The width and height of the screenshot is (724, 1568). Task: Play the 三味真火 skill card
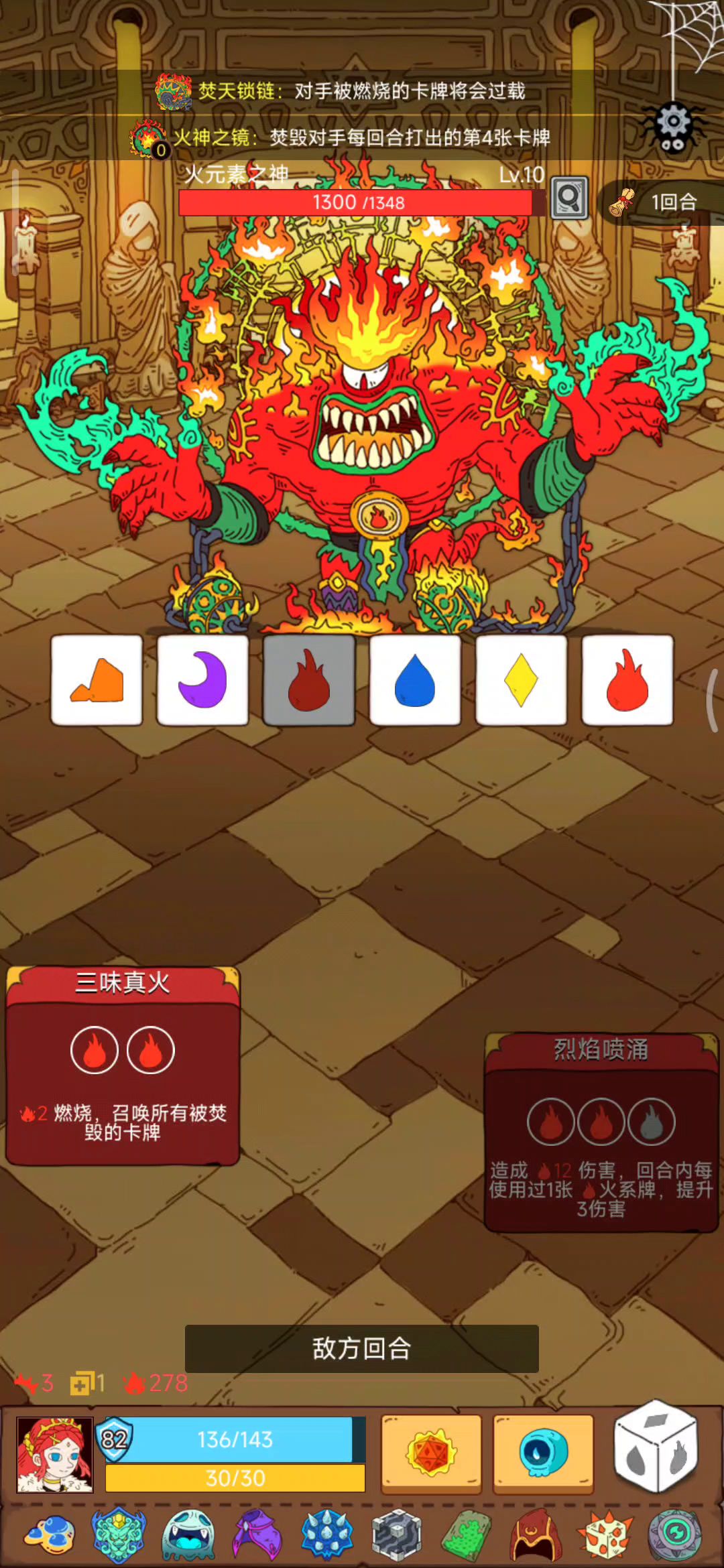pyautogui.click(x=123, y=1065)
